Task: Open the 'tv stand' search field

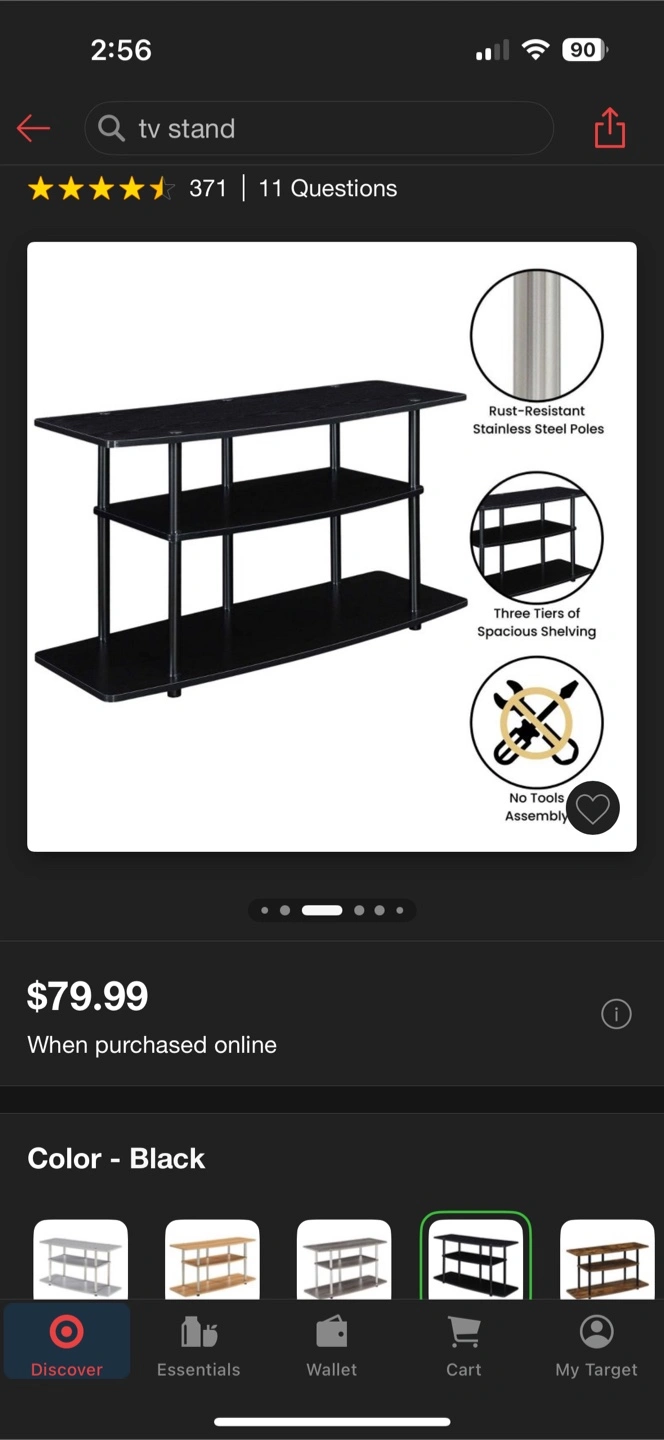Action: [320, 128]
